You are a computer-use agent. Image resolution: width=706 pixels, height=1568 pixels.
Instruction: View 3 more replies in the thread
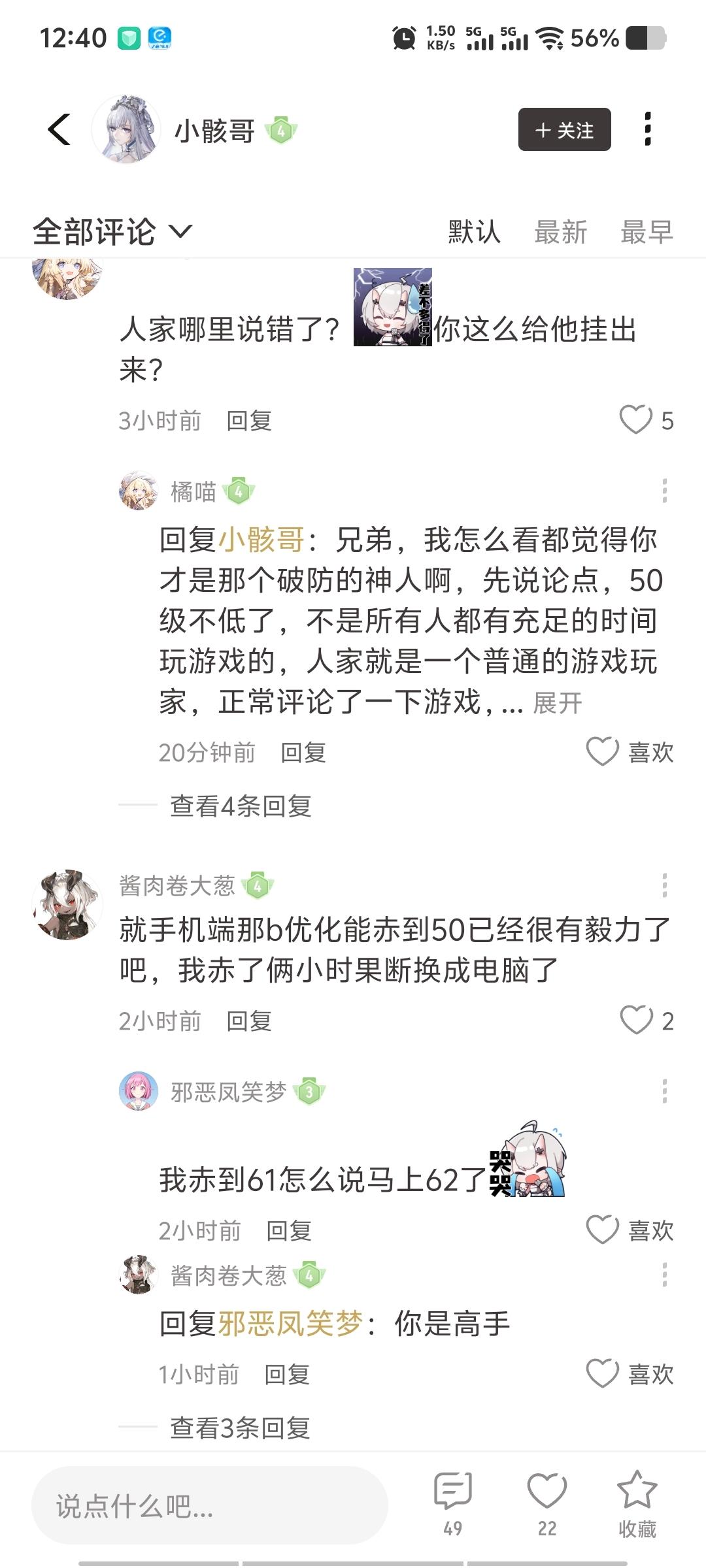(240, 1428)
